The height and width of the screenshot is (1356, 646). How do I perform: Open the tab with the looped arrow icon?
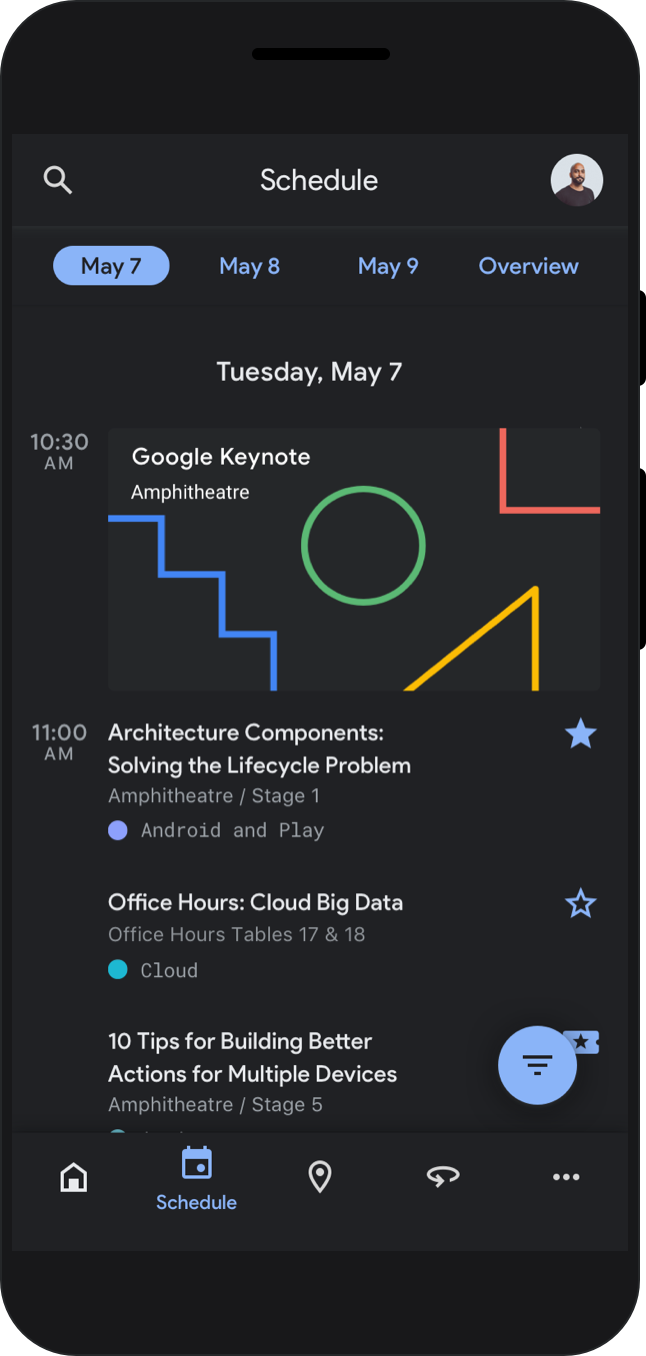click(443, 1177)
